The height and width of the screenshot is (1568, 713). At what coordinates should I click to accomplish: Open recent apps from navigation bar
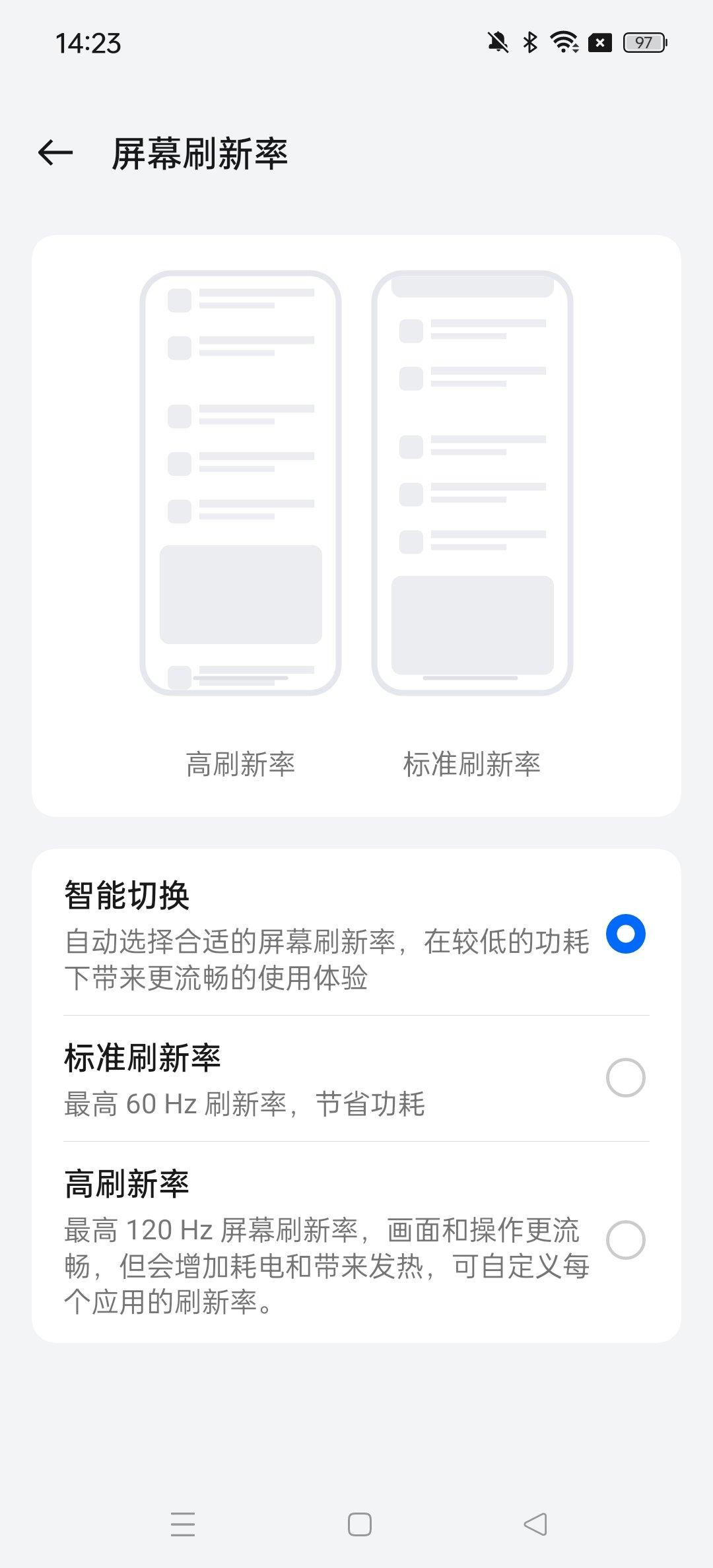pyautogui.click(x=183, y=1524)
